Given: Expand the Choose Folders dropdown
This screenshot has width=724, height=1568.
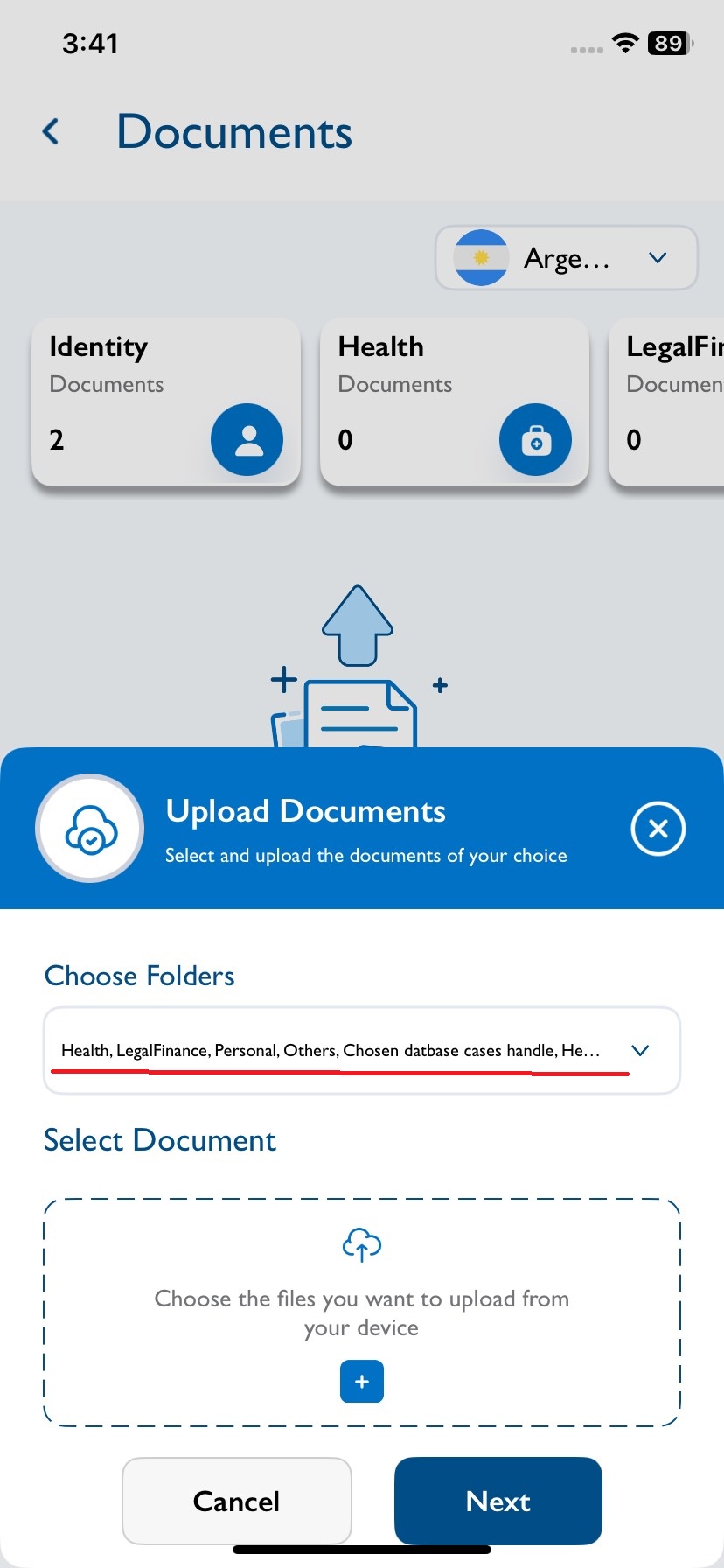Looking at the screenshot, I should (x=362, y=1050).
